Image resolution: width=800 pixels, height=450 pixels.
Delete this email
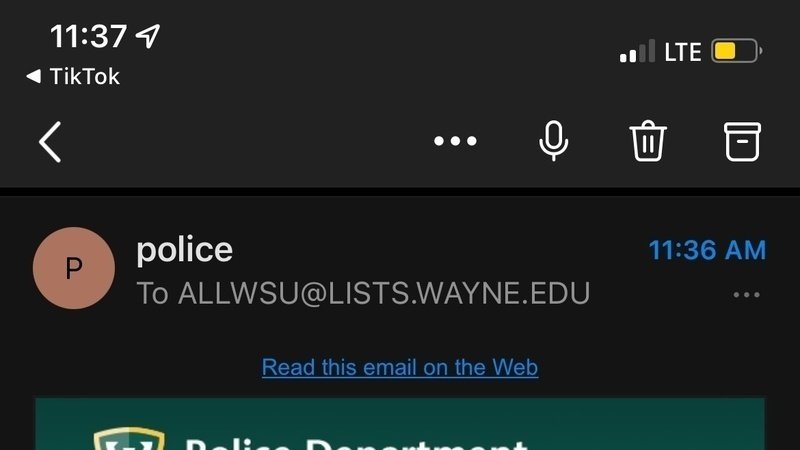pyautogui.click(x=648, y=142)
